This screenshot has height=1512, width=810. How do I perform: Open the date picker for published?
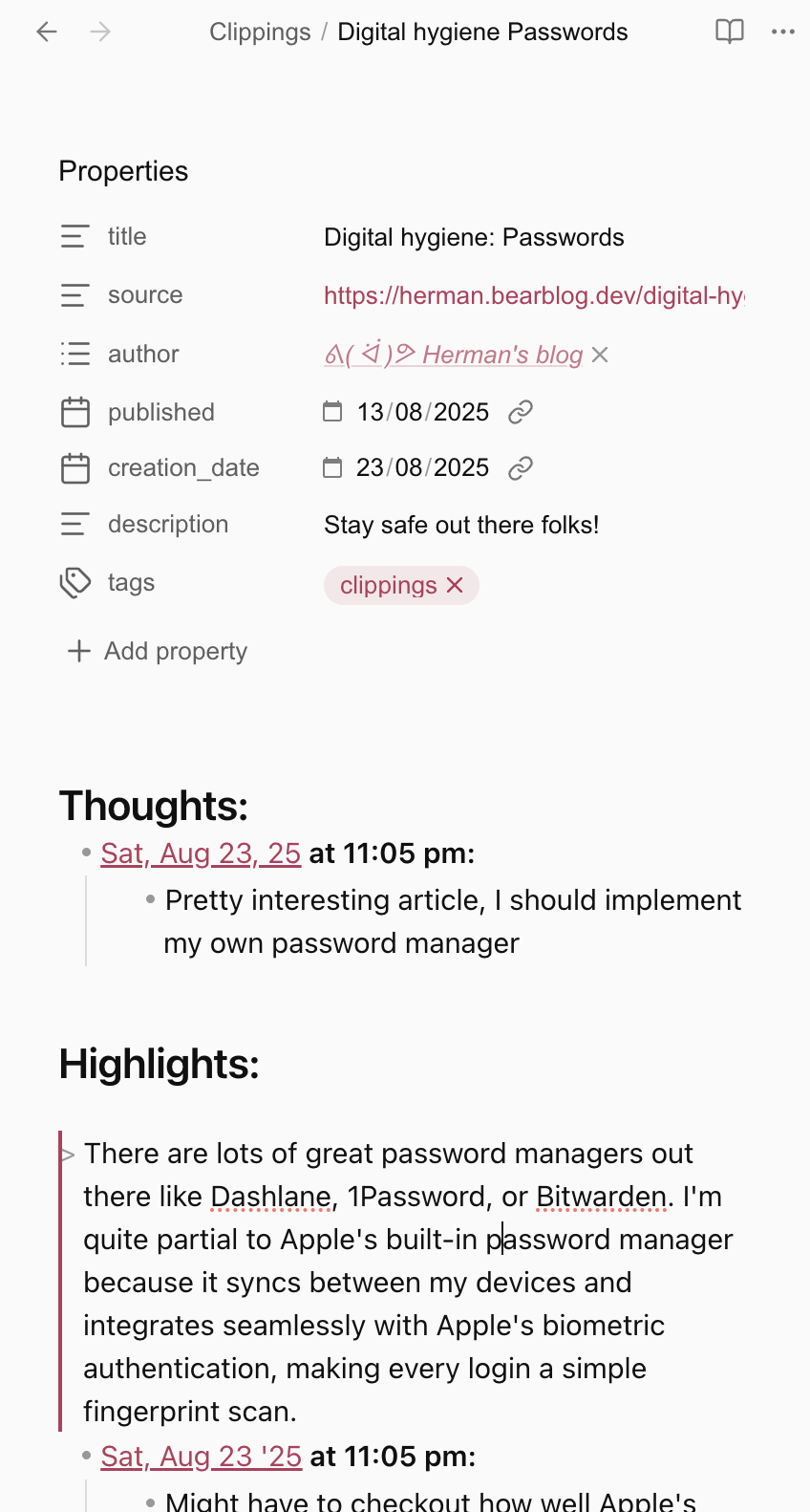pos(332,412)
